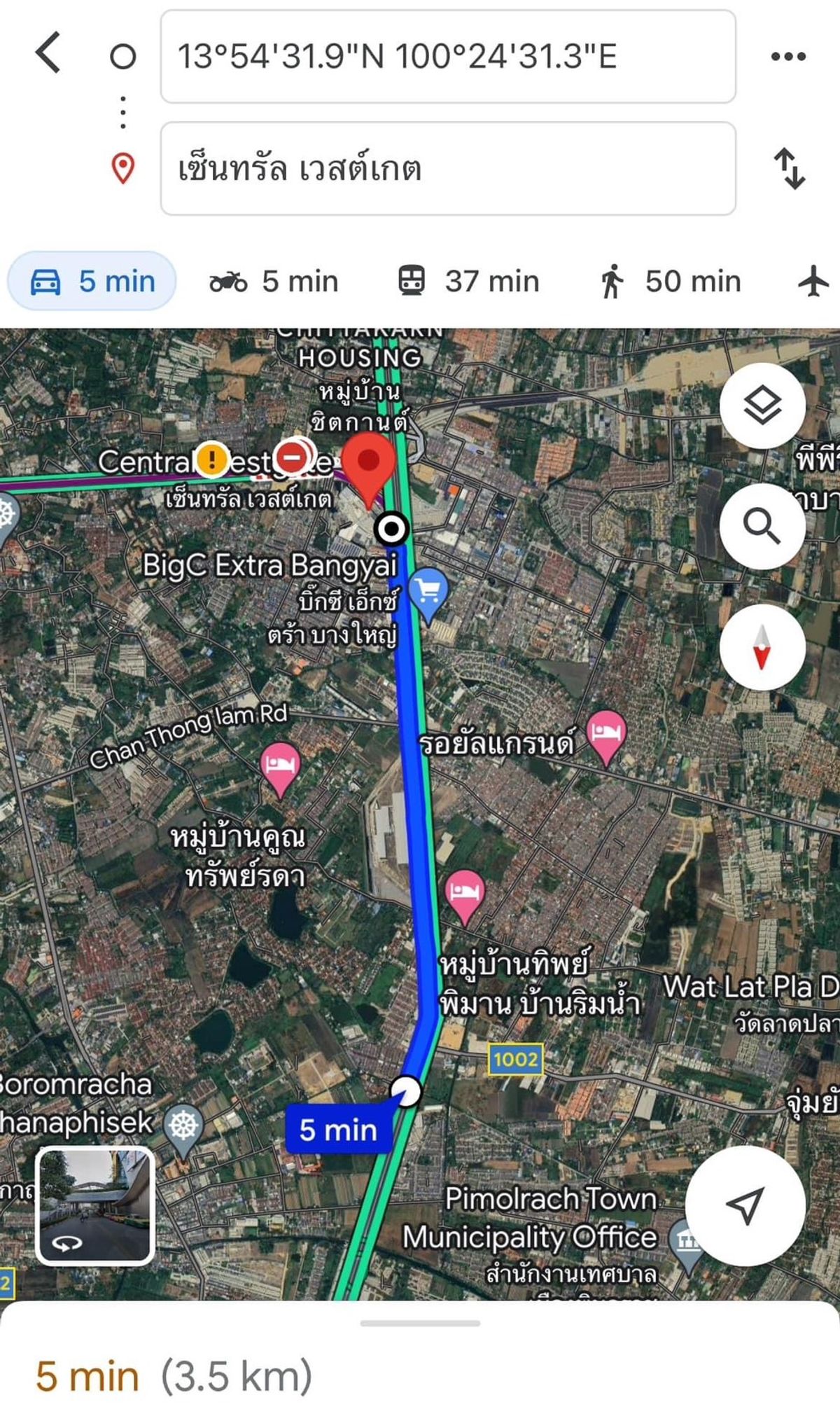This screenshot has width=840, height=1407.
Task: Switch to motorcycle travel mode
Action: point(274,282)
